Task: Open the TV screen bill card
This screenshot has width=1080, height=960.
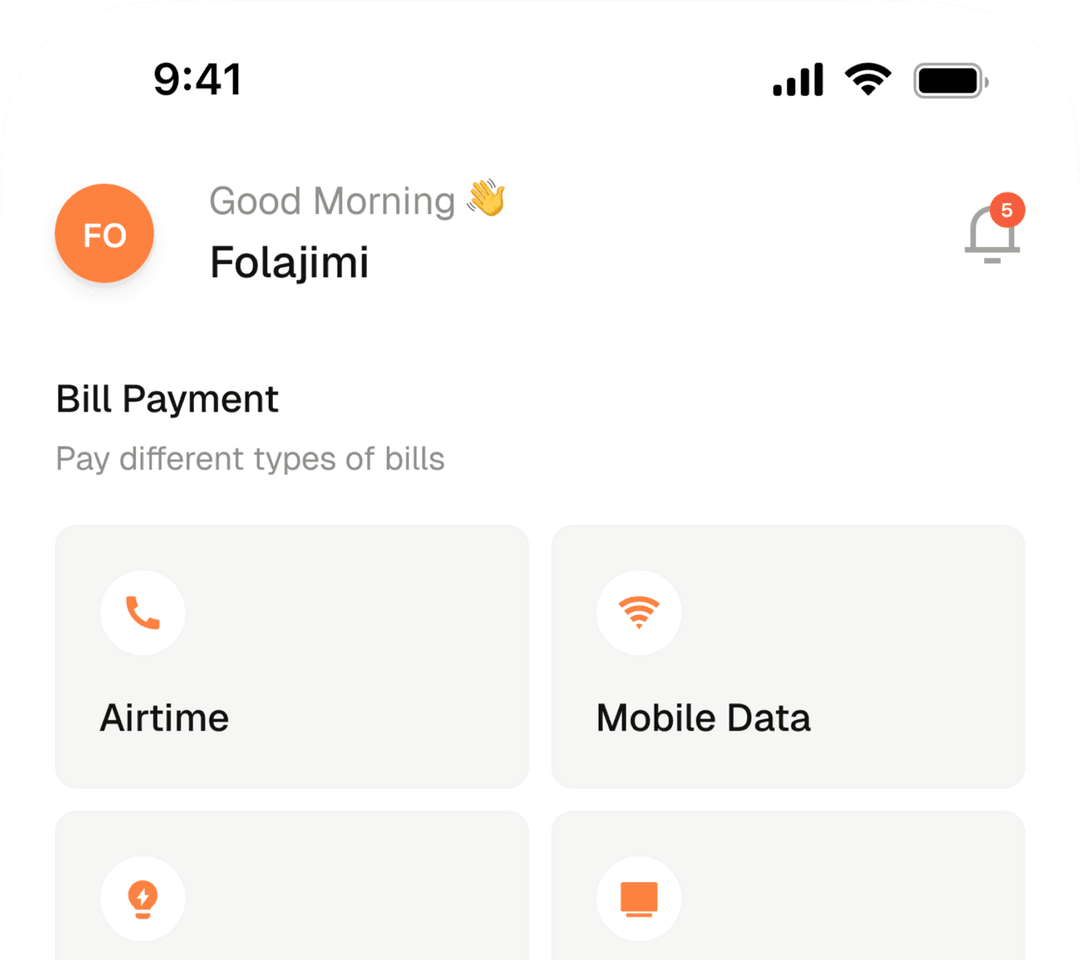Action: [788, 890]
